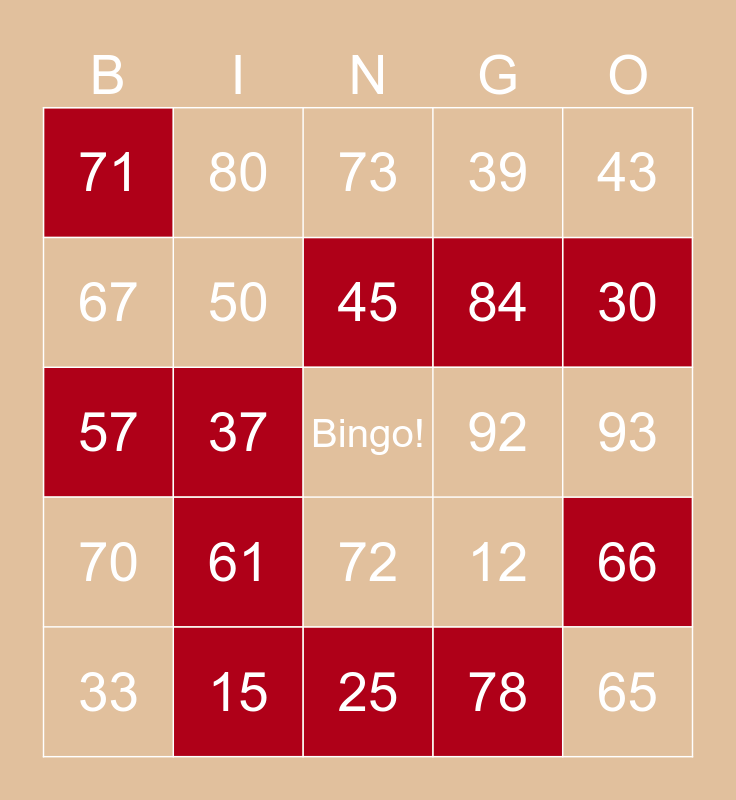Image resolution: width=736 pixels, height=800 pixels.
Task: Unmark the red 25 square
Action: [368, 692]
